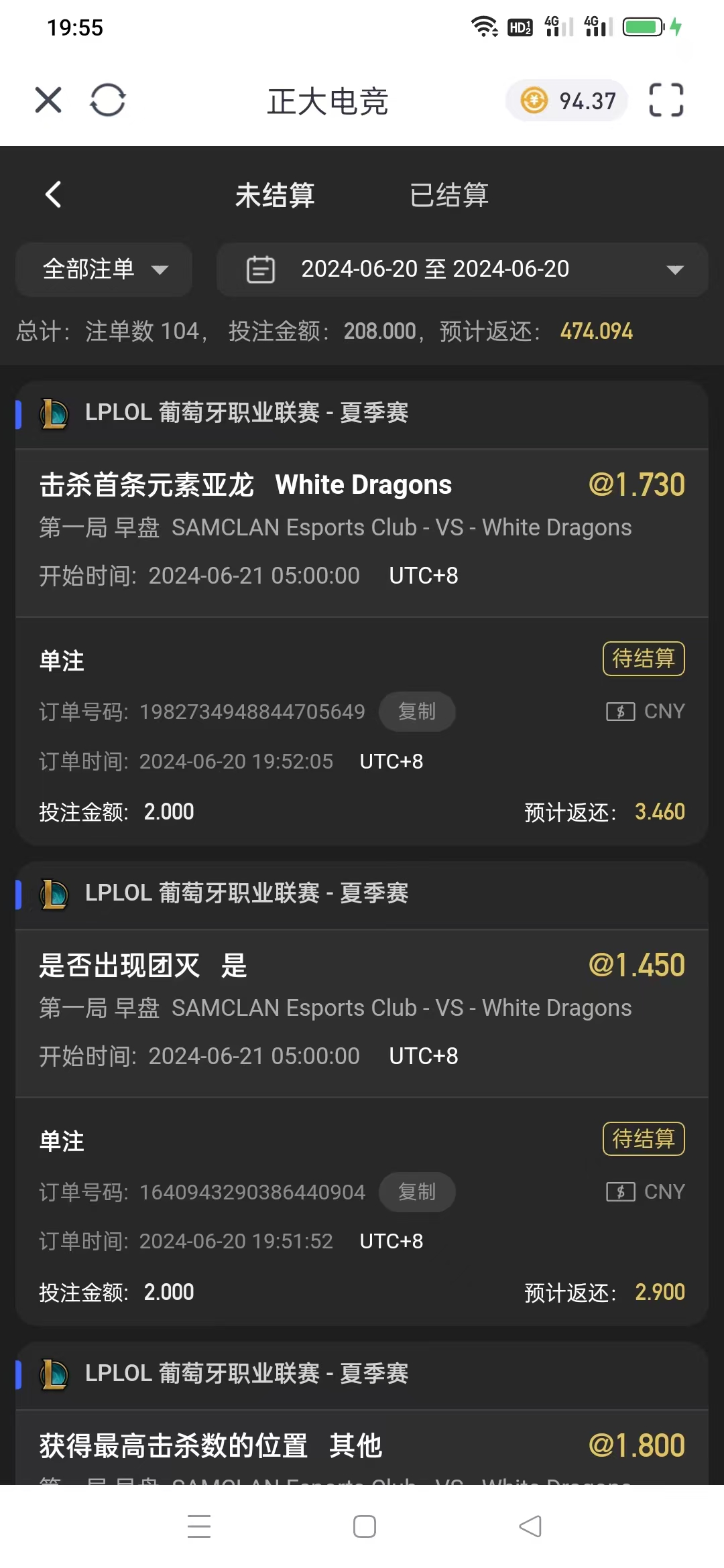This screenshot has height=1568, width=724.
Task: Copy order number 1640943290386440904
Action: coord(417,1192)
